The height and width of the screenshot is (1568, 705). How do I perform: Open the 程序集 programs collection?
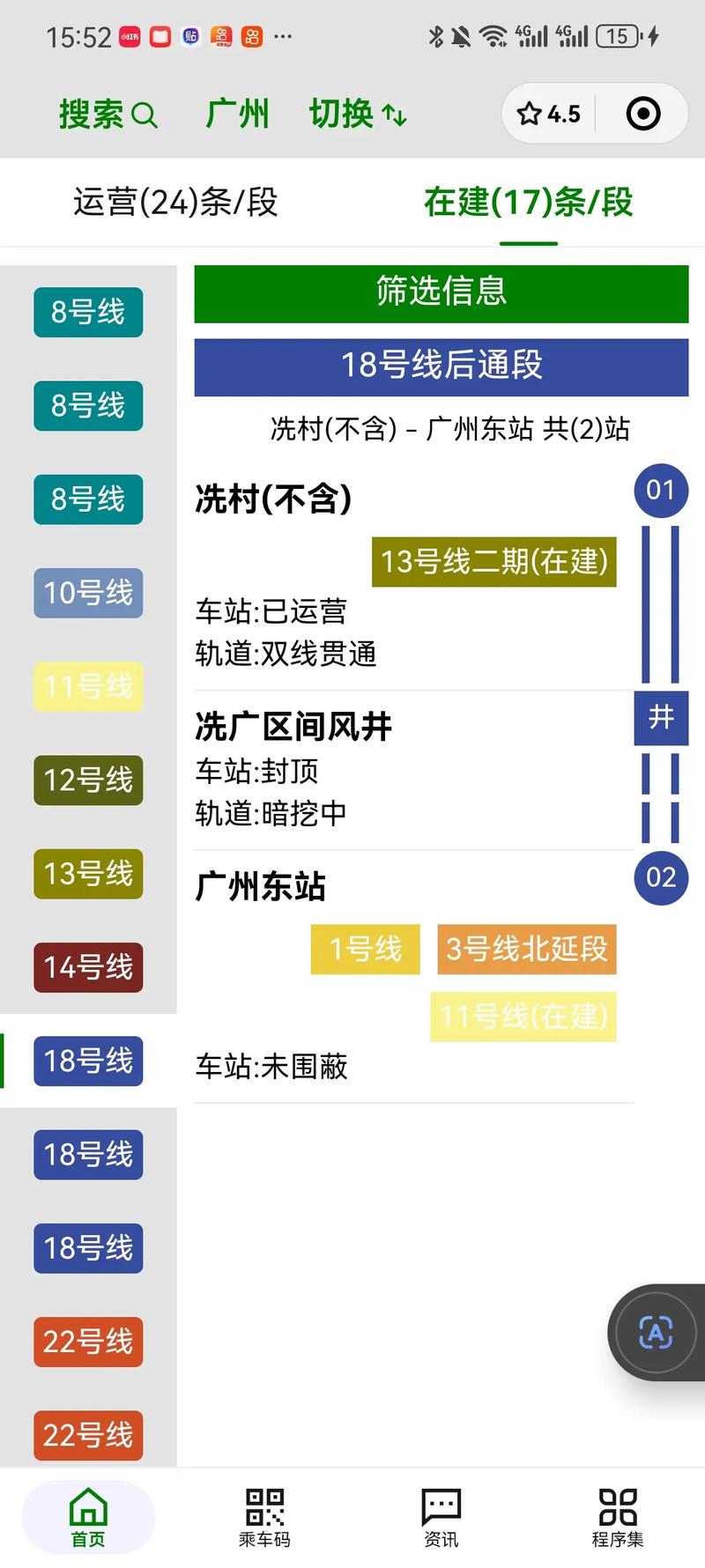(x=620, y=1513)
